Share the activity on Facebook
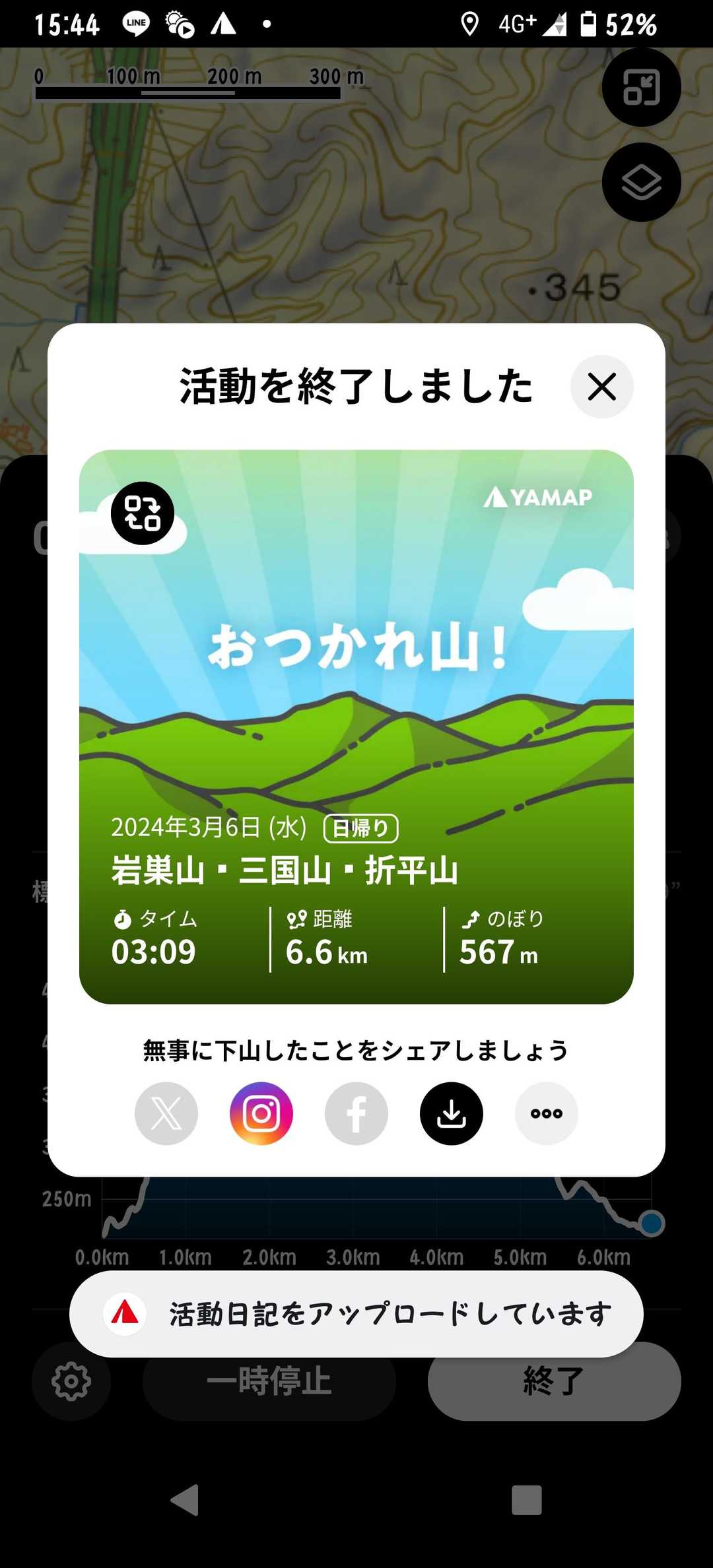 [x=356, y=1113]
